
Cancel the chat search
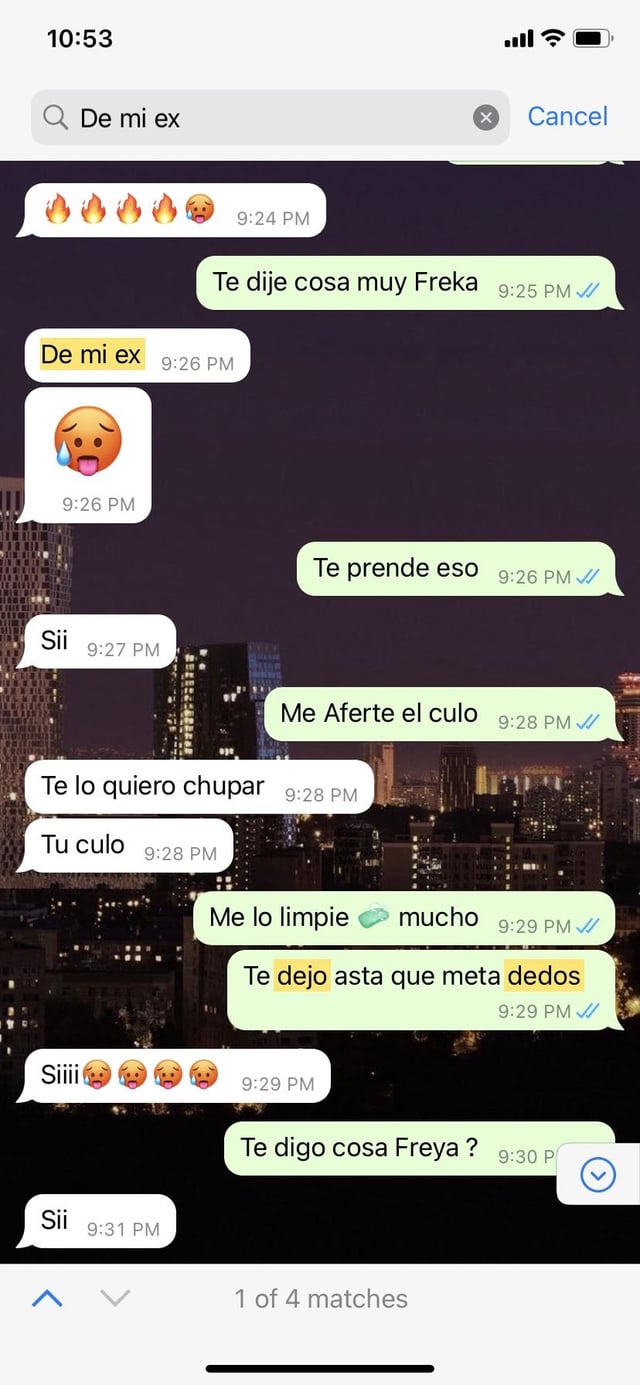[567, 117]
